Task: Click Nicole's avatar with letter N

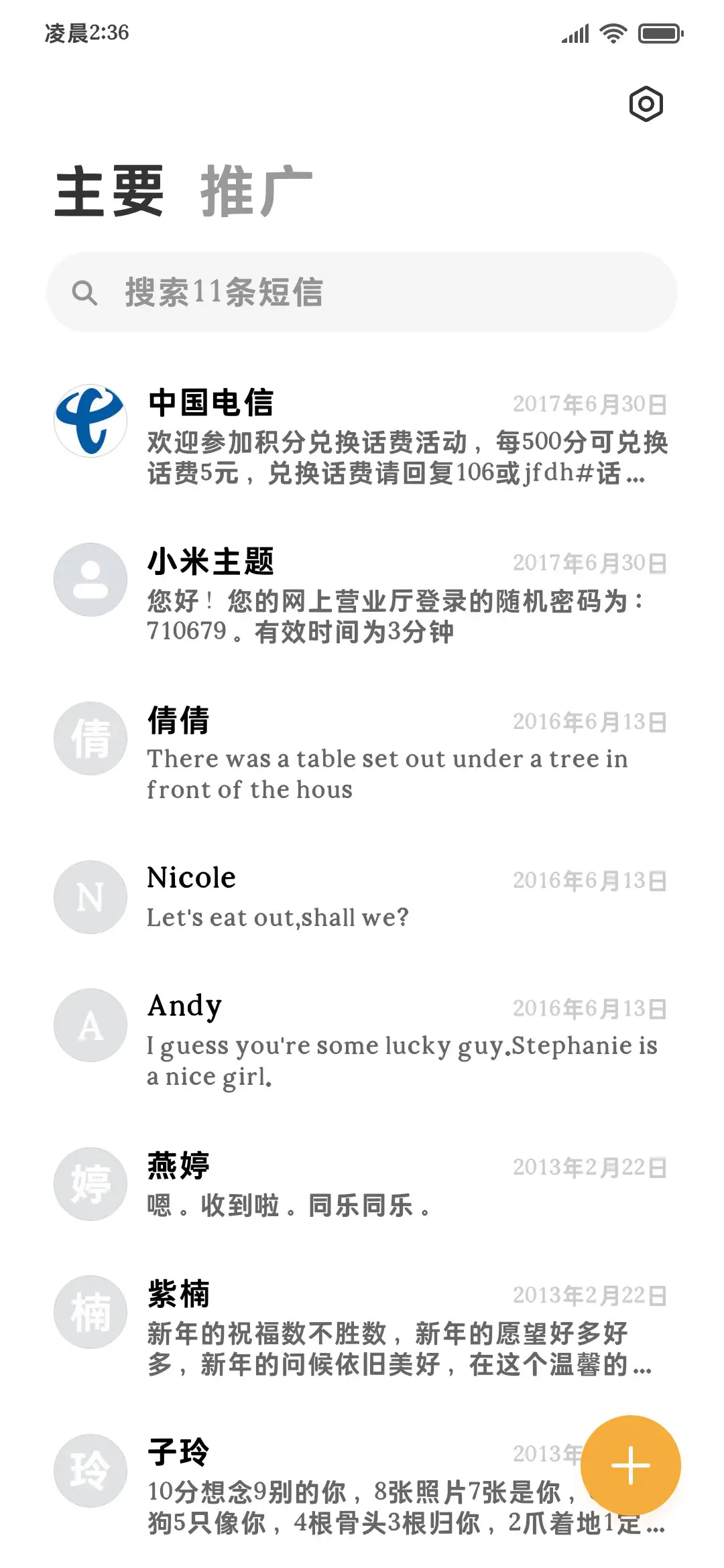Action: click(x=89, y=897)
